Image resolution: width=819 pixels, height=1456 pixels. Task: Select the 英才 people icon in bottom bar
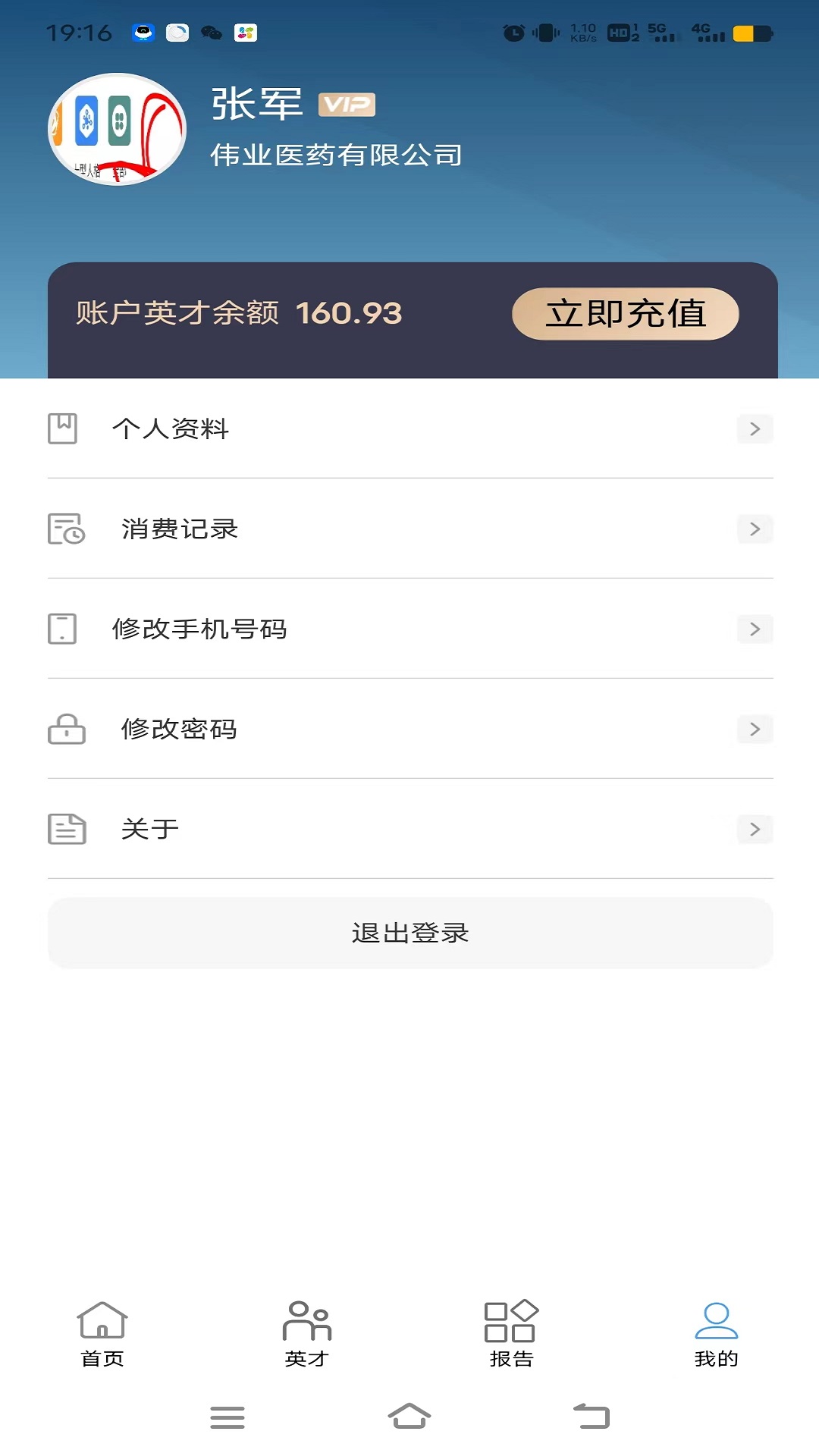(307, 1318)
